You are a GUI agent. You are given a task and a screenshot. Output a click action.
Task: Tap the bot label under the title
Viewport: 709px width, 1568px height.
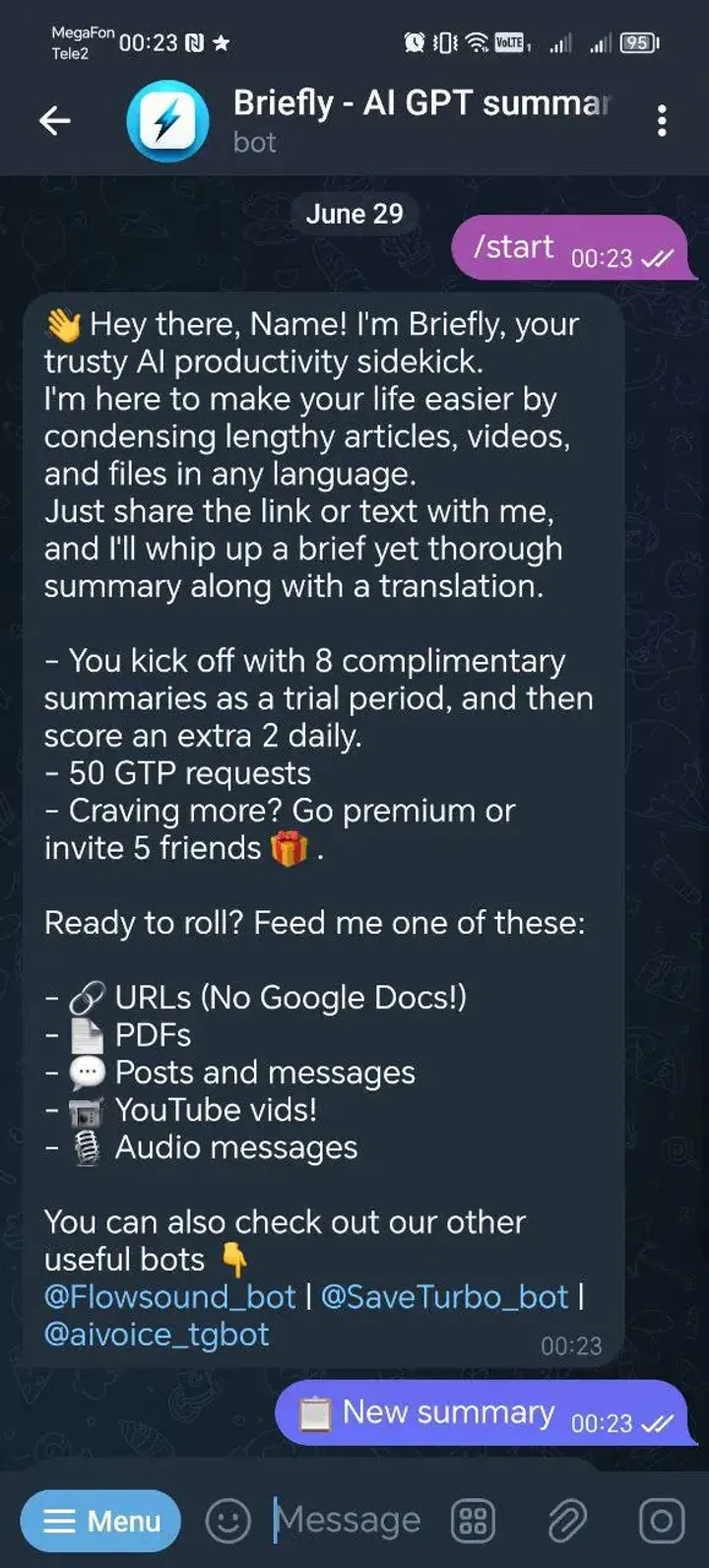pos(254,142)
